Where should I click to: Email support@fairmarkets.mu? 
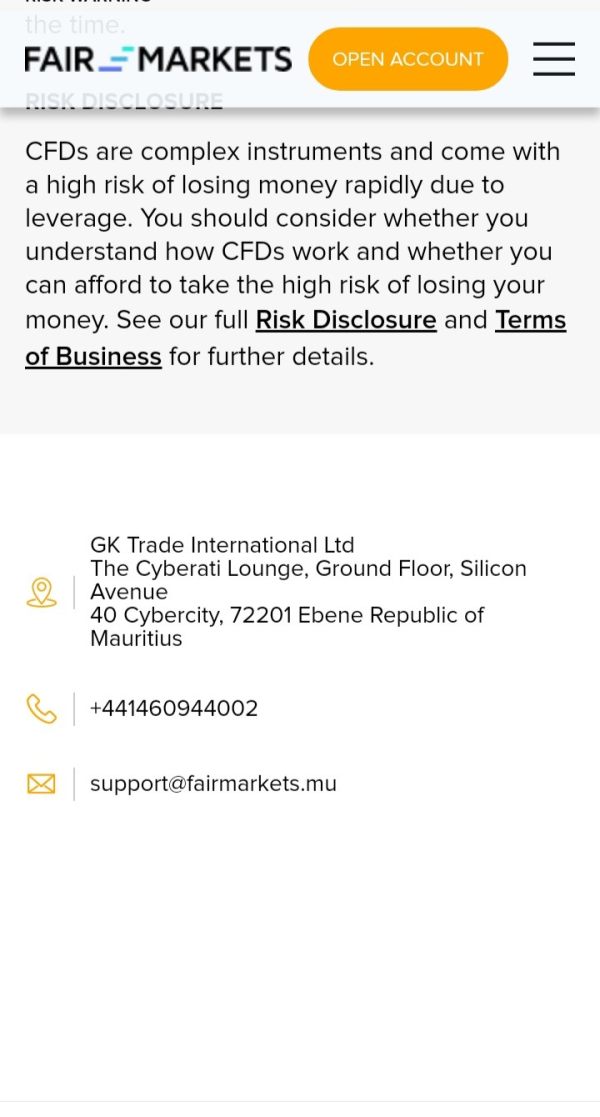coord(213,784)
